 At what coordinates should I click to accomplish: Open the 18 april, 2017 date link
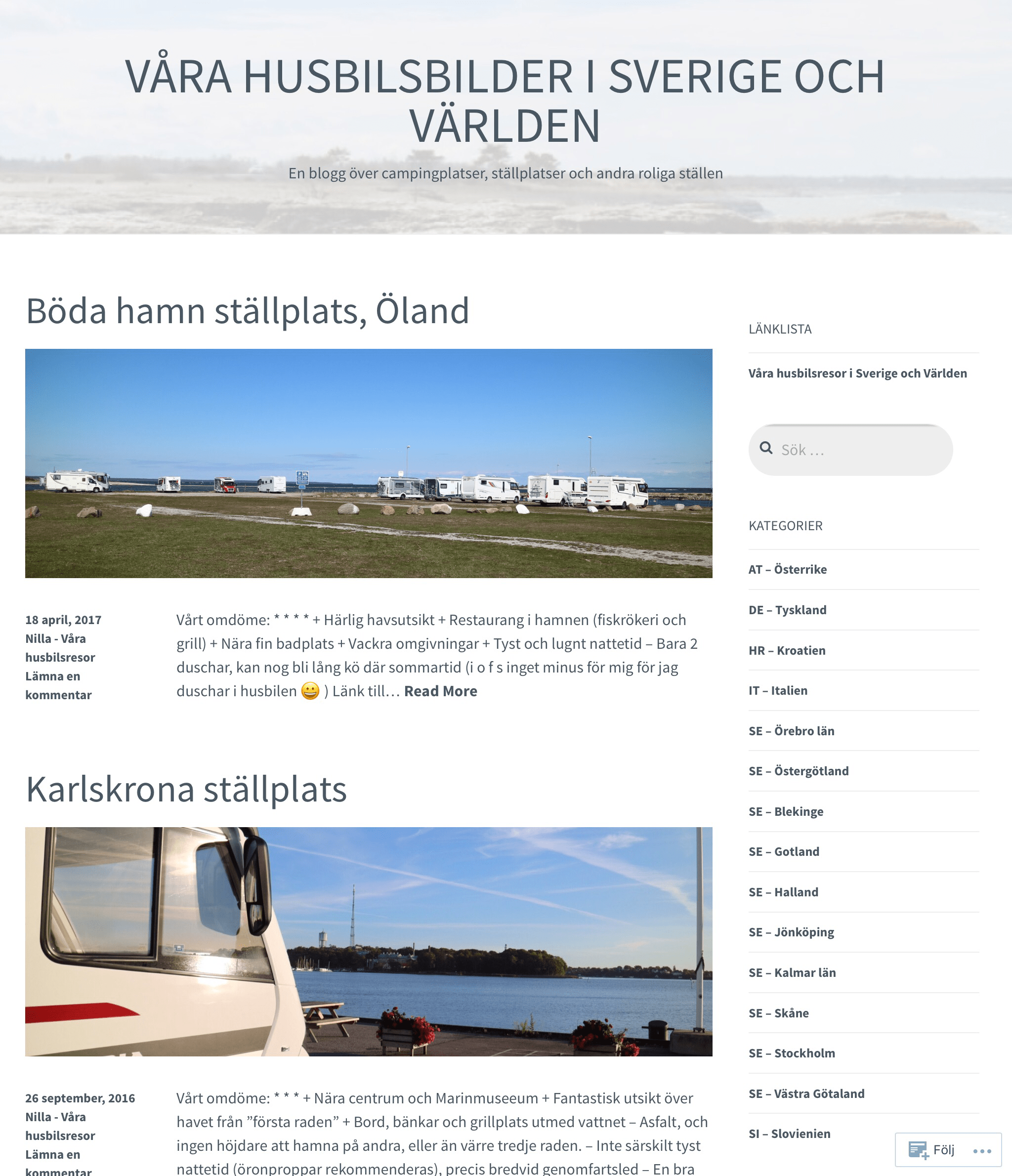coord(63,620)
